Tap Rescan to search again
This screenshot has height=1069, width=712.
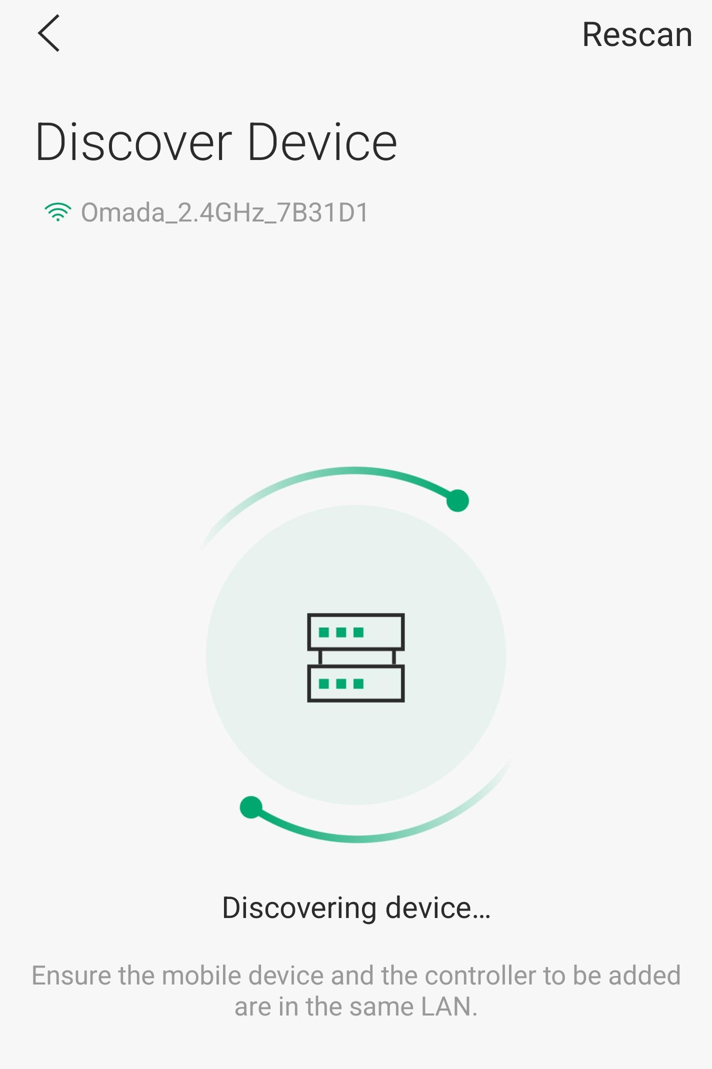(x=636, y=35)
